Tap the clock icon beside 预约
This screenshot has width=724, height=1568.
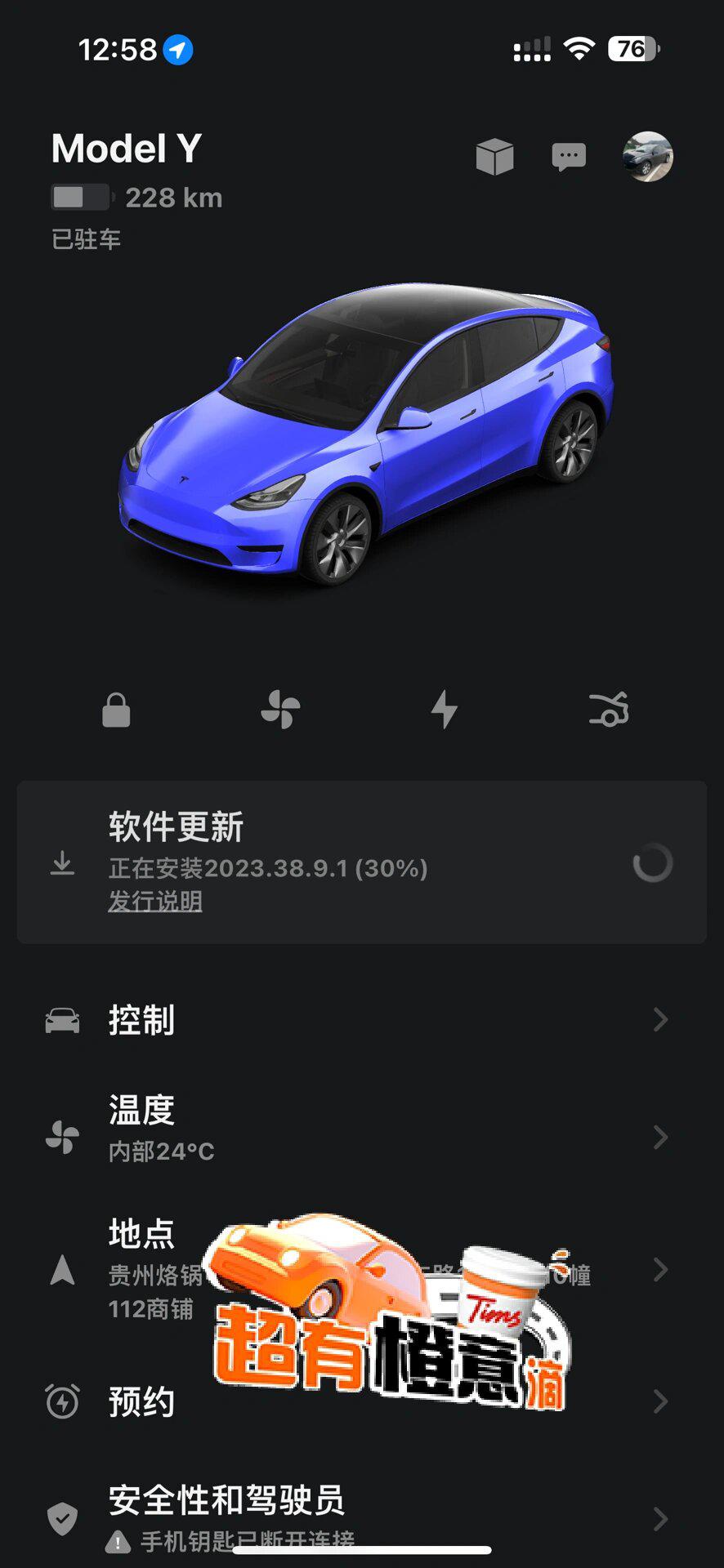pyautogui.click(x=62, y=1401)
